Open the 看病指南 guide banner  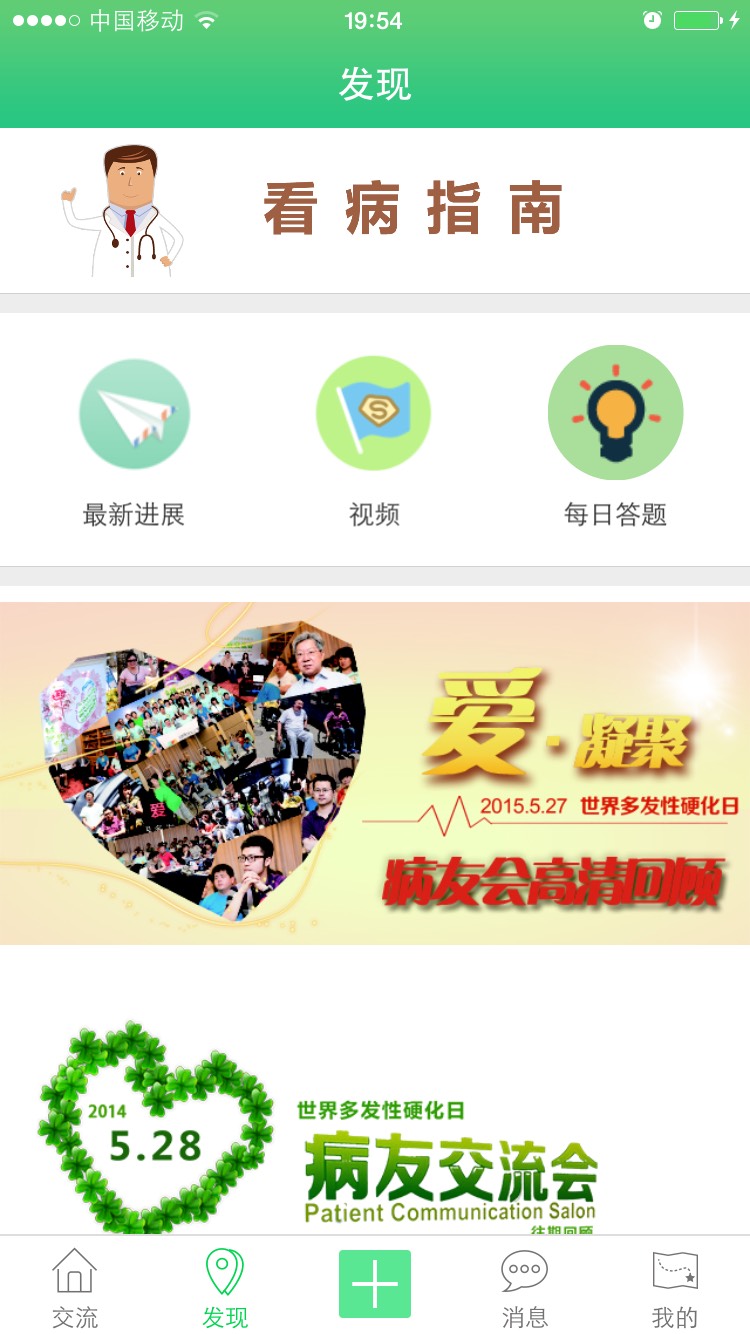pos(375,210)
